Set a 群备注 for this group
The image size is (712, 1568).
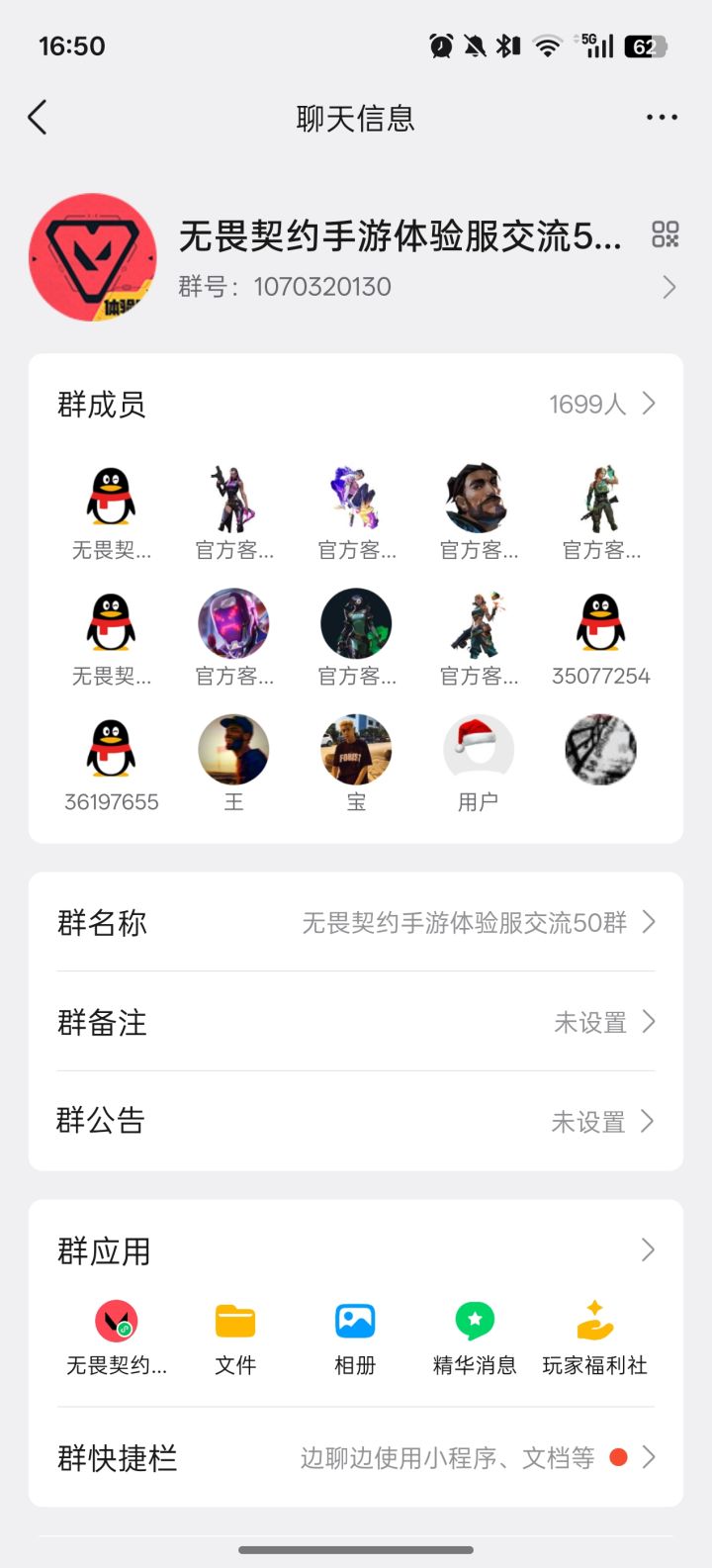click(x=356, y=1022)
